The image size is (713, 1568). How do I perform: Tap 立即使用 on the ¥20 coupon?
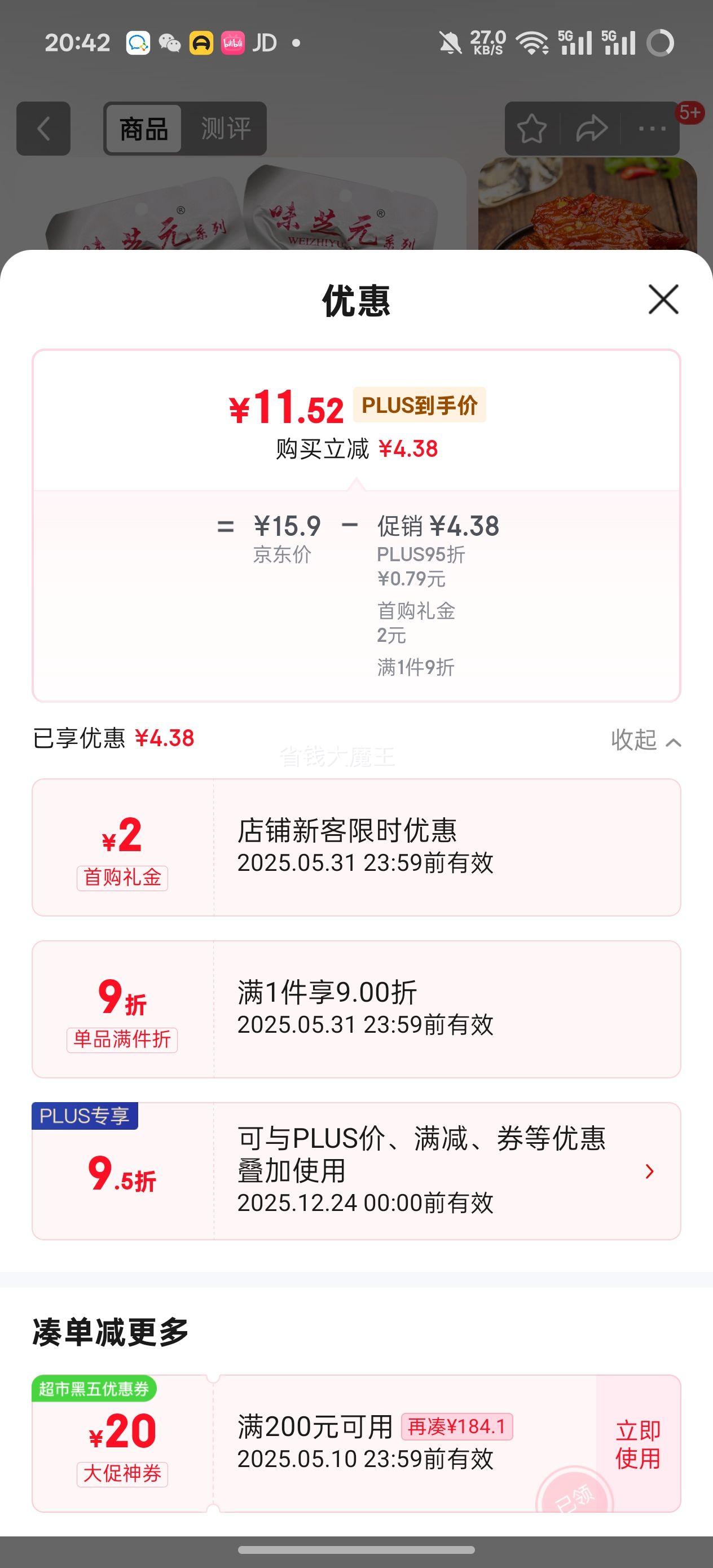[x=637, y=1444]
